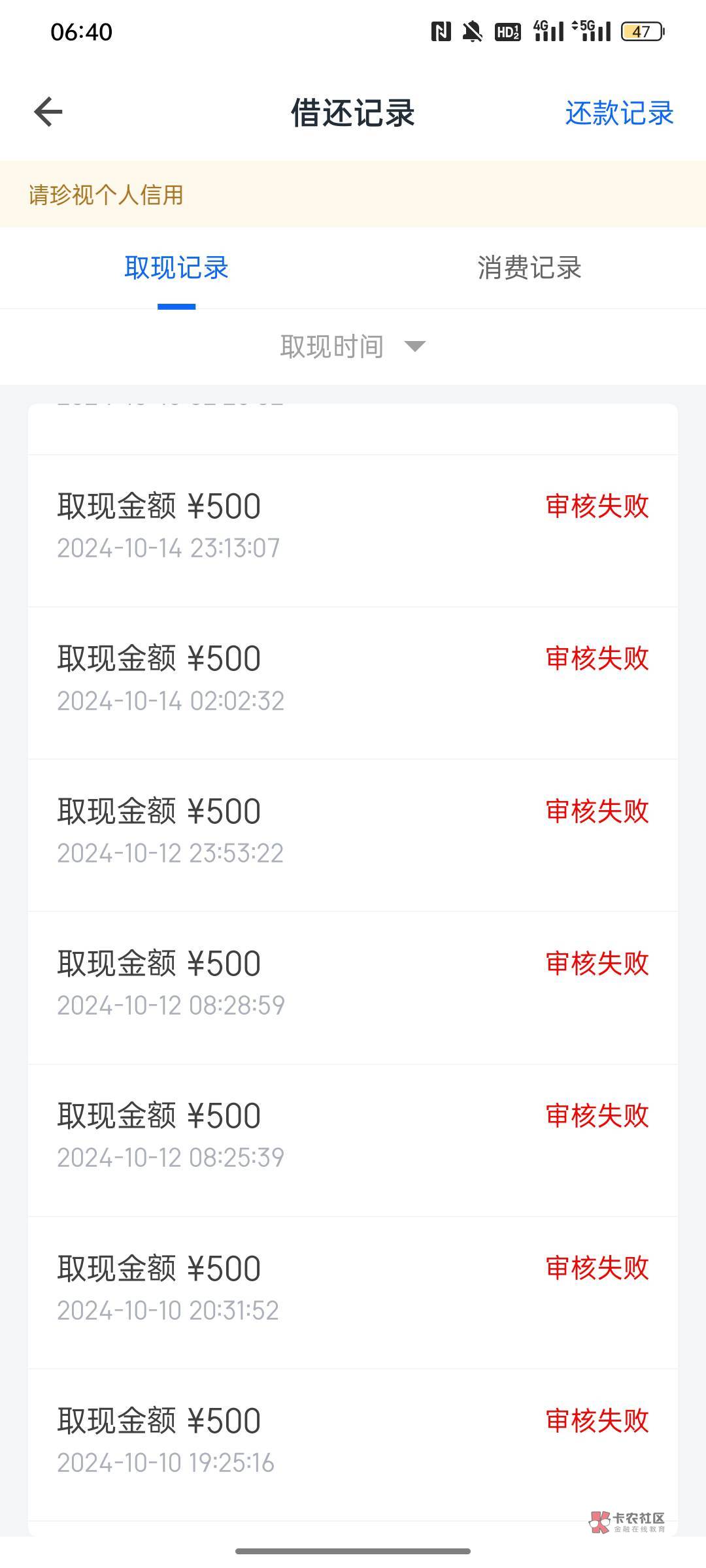View the withdrawal from 2024-10-12 23:53:22

[x=353, y=832]
